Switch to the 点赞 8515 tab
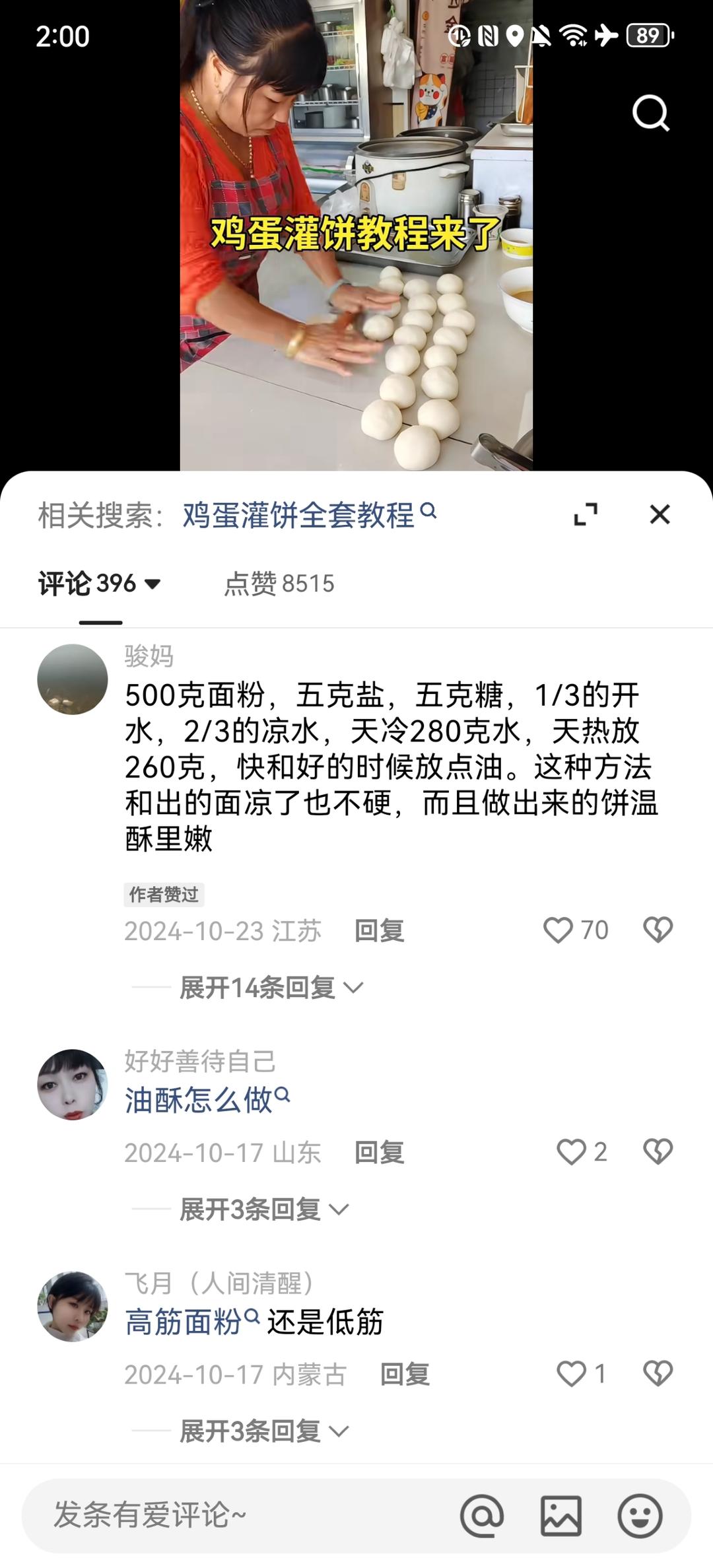This screenshot has height=1568, width=713. pyautogui.click(x=279, y=584)
